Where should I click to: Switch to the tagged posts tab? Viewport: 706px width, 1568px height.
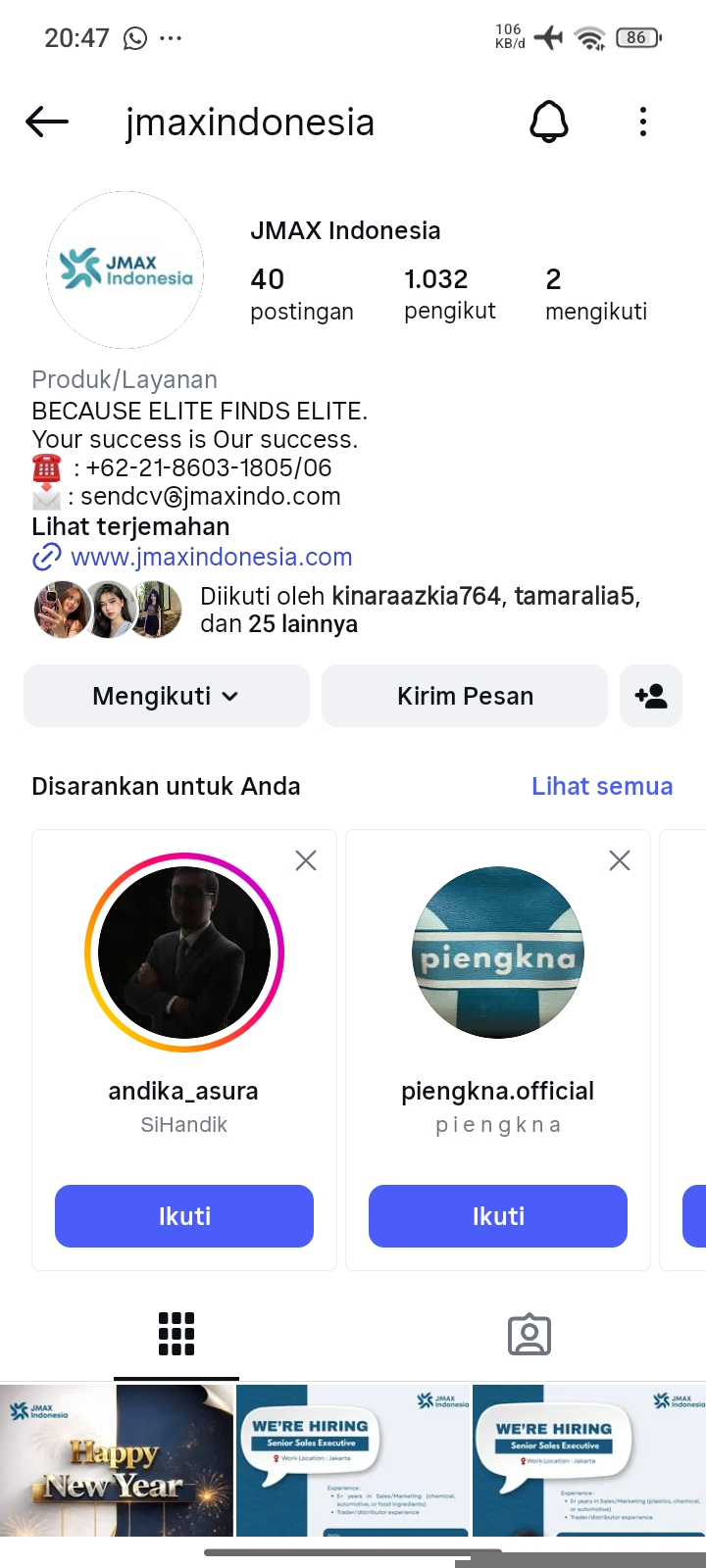point(529,1334)
